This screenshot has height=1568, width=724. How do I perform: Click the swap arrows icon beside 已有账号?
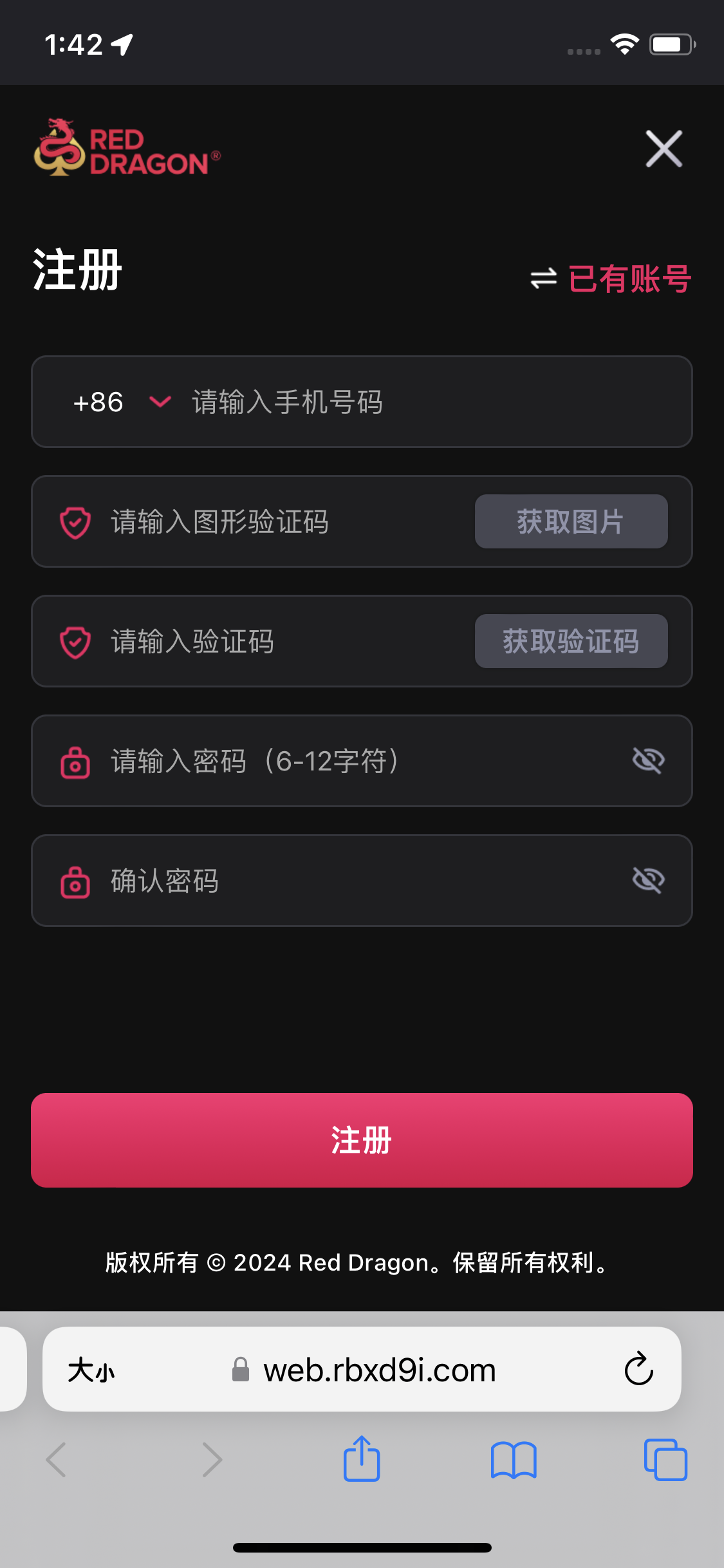(x=541, y=277)
